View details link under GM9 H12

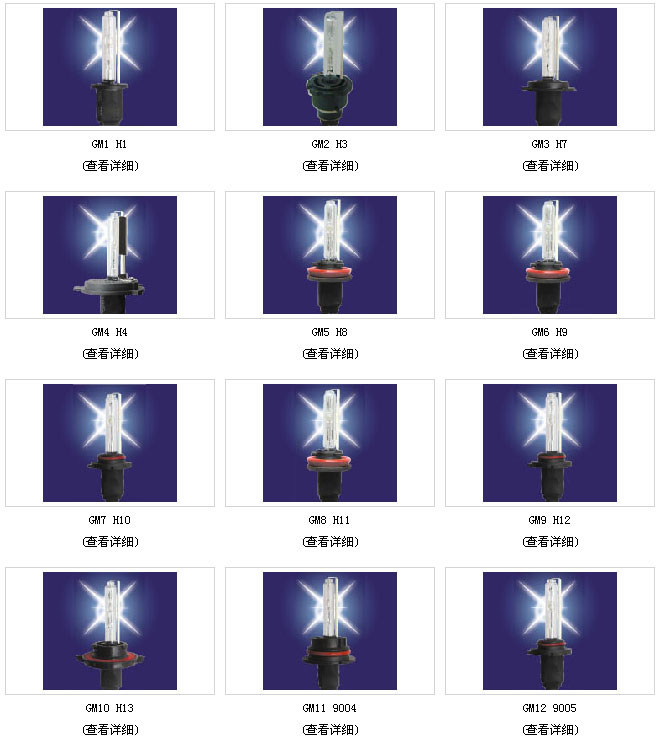pyautogui.click(x=549, y=541)
